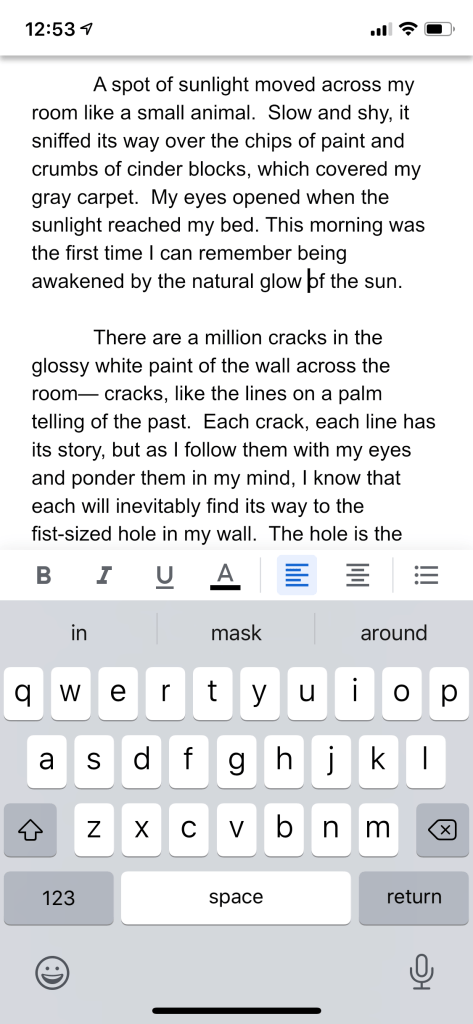
Task: Select left text alignment
Action: click(297, 575)
